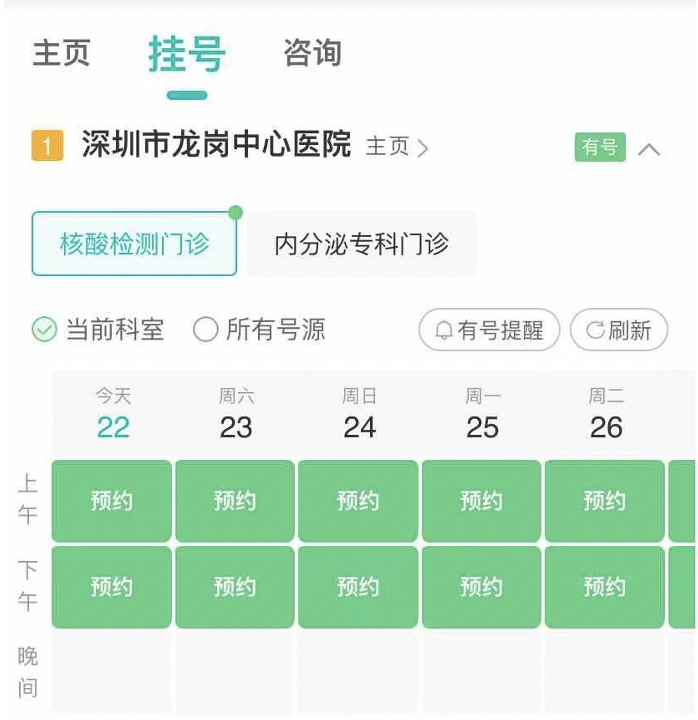Select the 挂号 tab

point(187,53)
